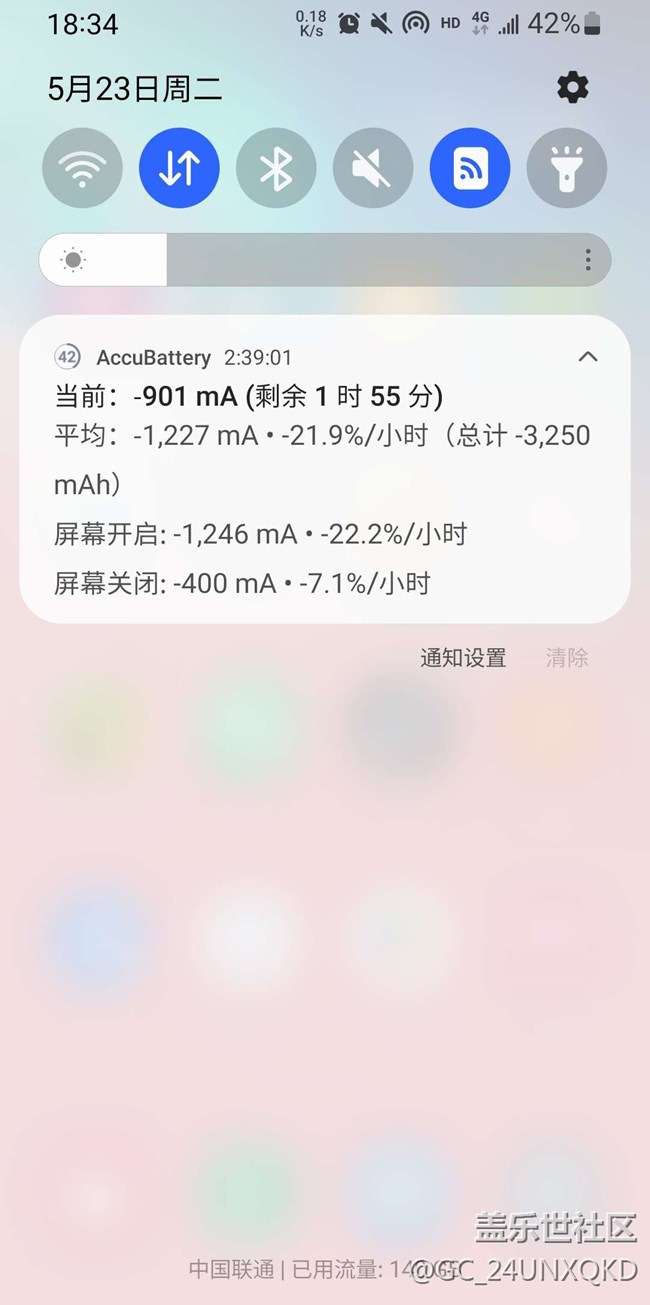Screen dimensions: 650x1305
Task: Open brightness options three-dot menu
Action: click(x=588, y=260)
